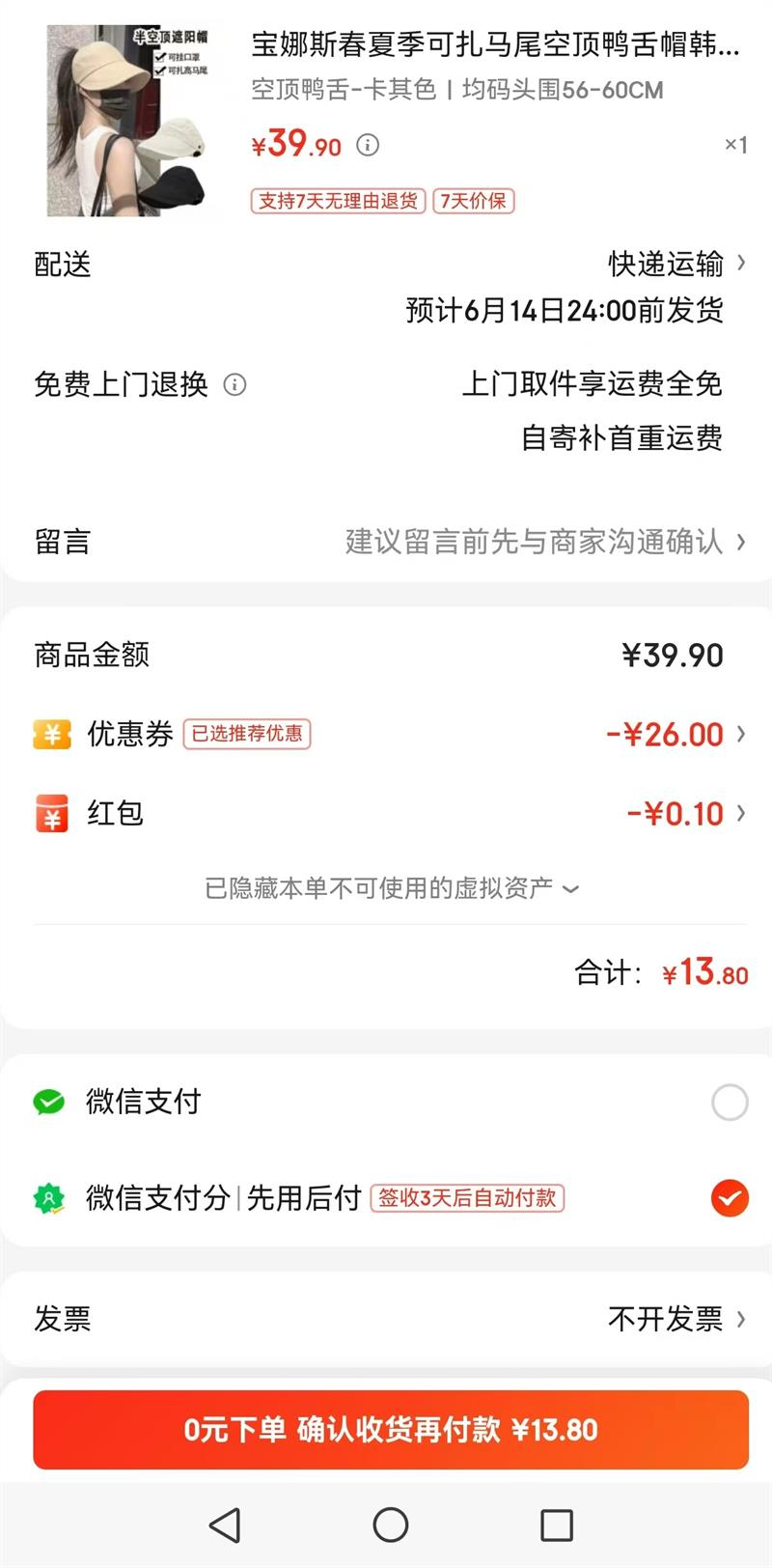Image resolution: width=772 pixels, height=1568 pixels.
Task: Open 优惠券 coupon selection
Action: tap(386, 735)
